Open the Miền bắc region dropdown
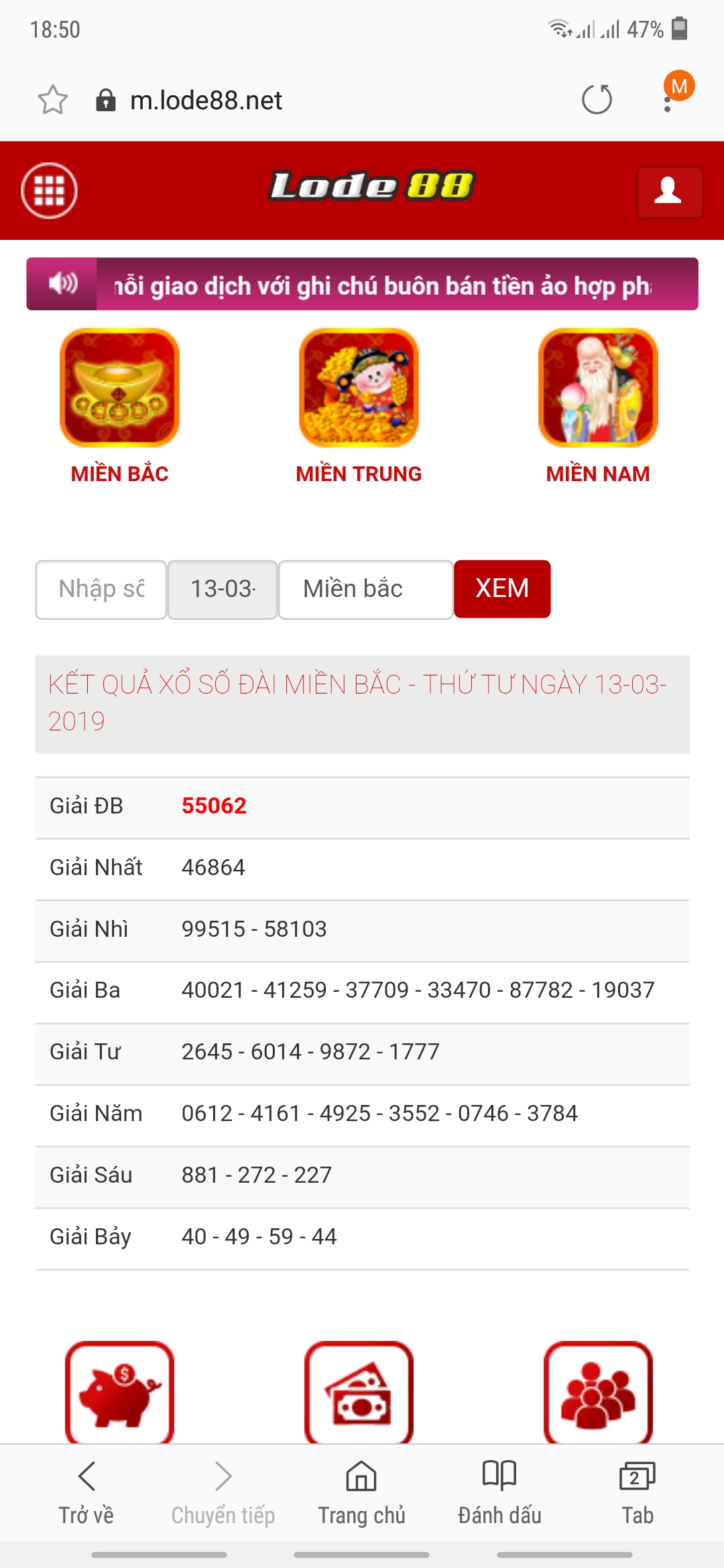The height and width of the screenshot is (1568, 724). pyautogui.click(x=365, y=589)
